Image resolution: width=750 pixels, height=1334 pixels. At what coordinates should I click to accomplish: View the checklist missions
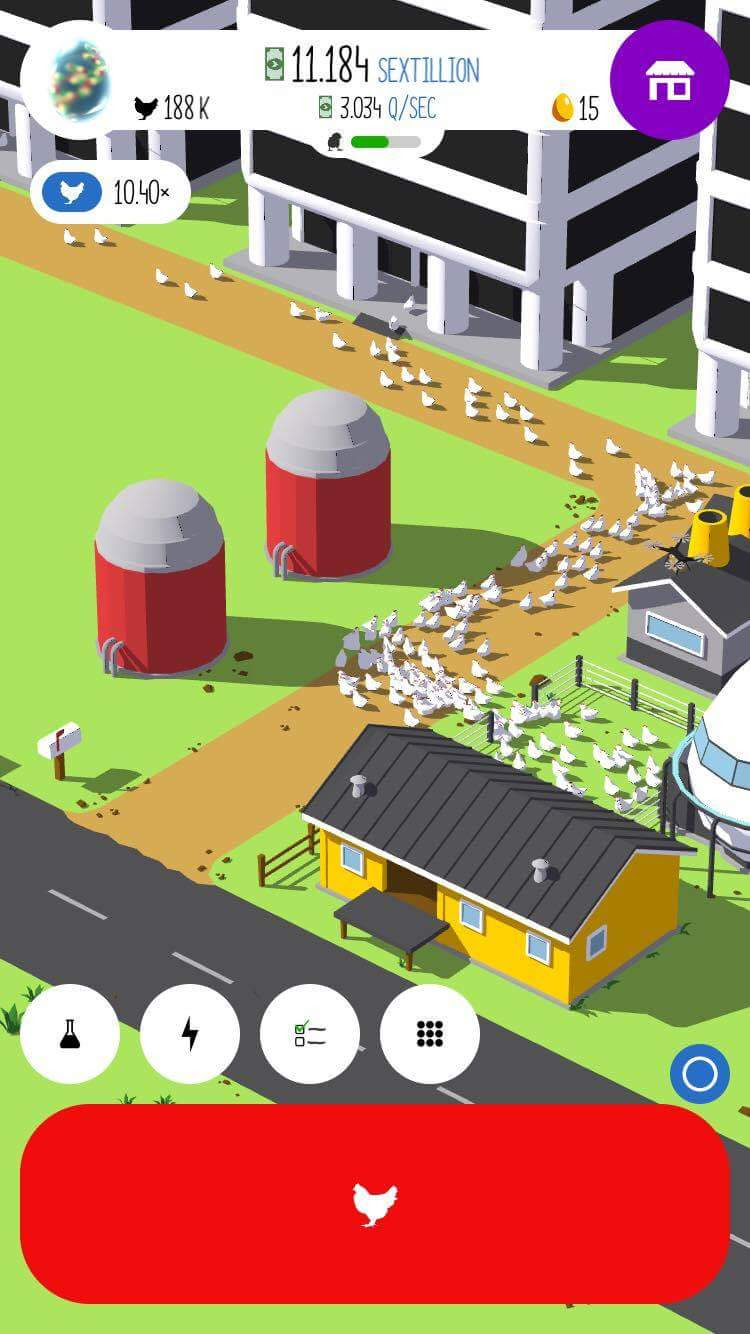coord(310,1034)
